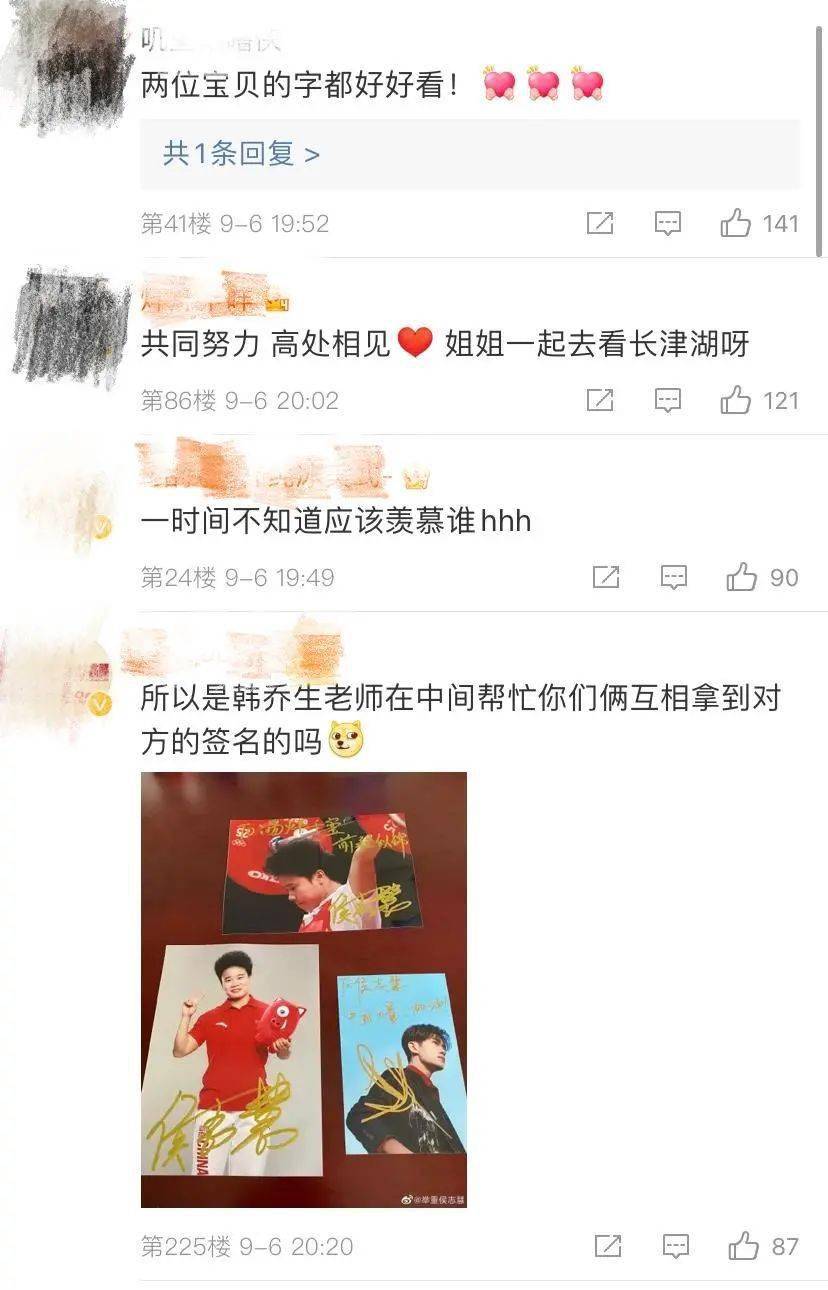This screenshot has width=828, height=1290.
Task: Reply to the floor 24 comment
Action: pos(674,577)
